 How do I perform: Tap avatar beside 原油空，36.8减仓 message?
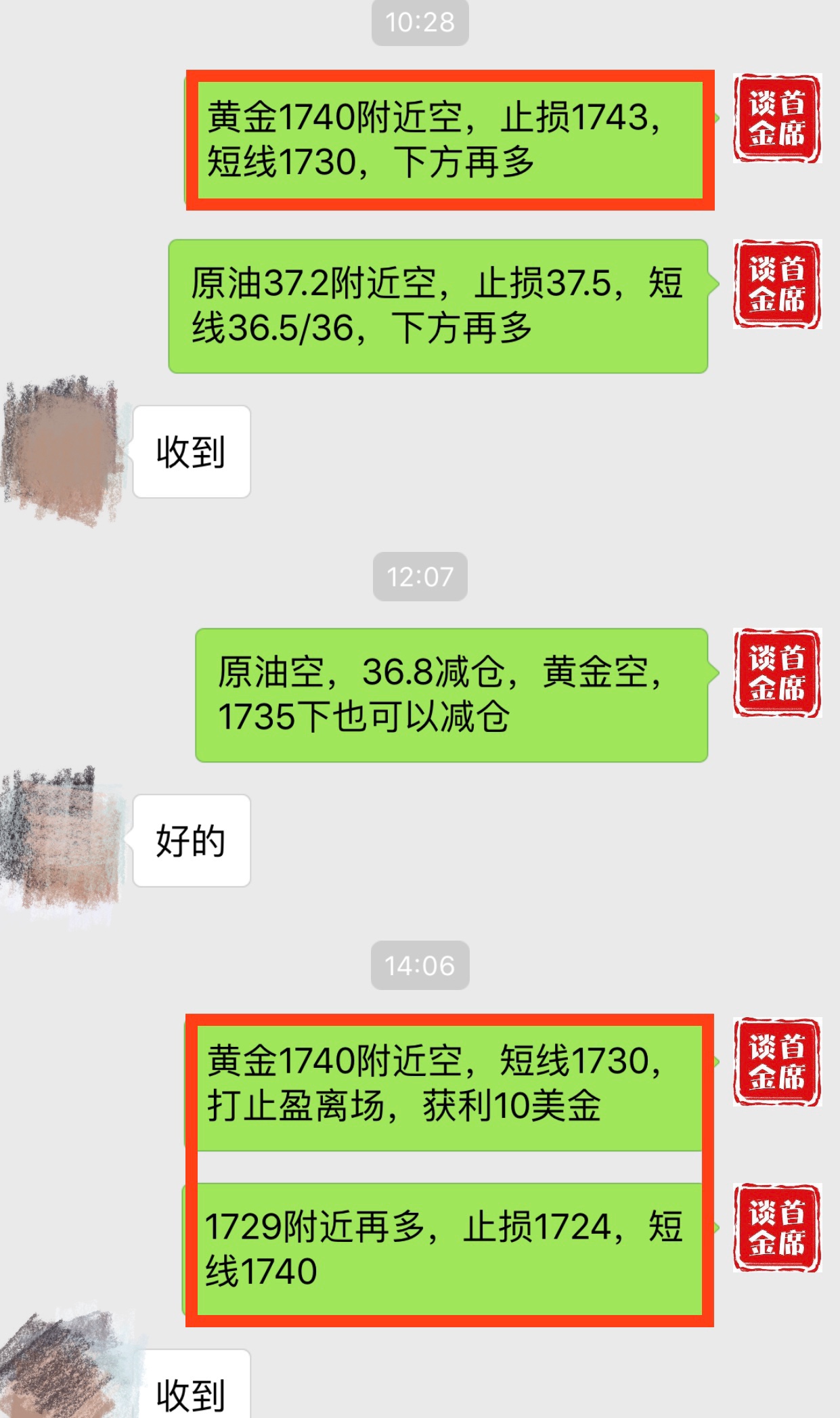777,673
